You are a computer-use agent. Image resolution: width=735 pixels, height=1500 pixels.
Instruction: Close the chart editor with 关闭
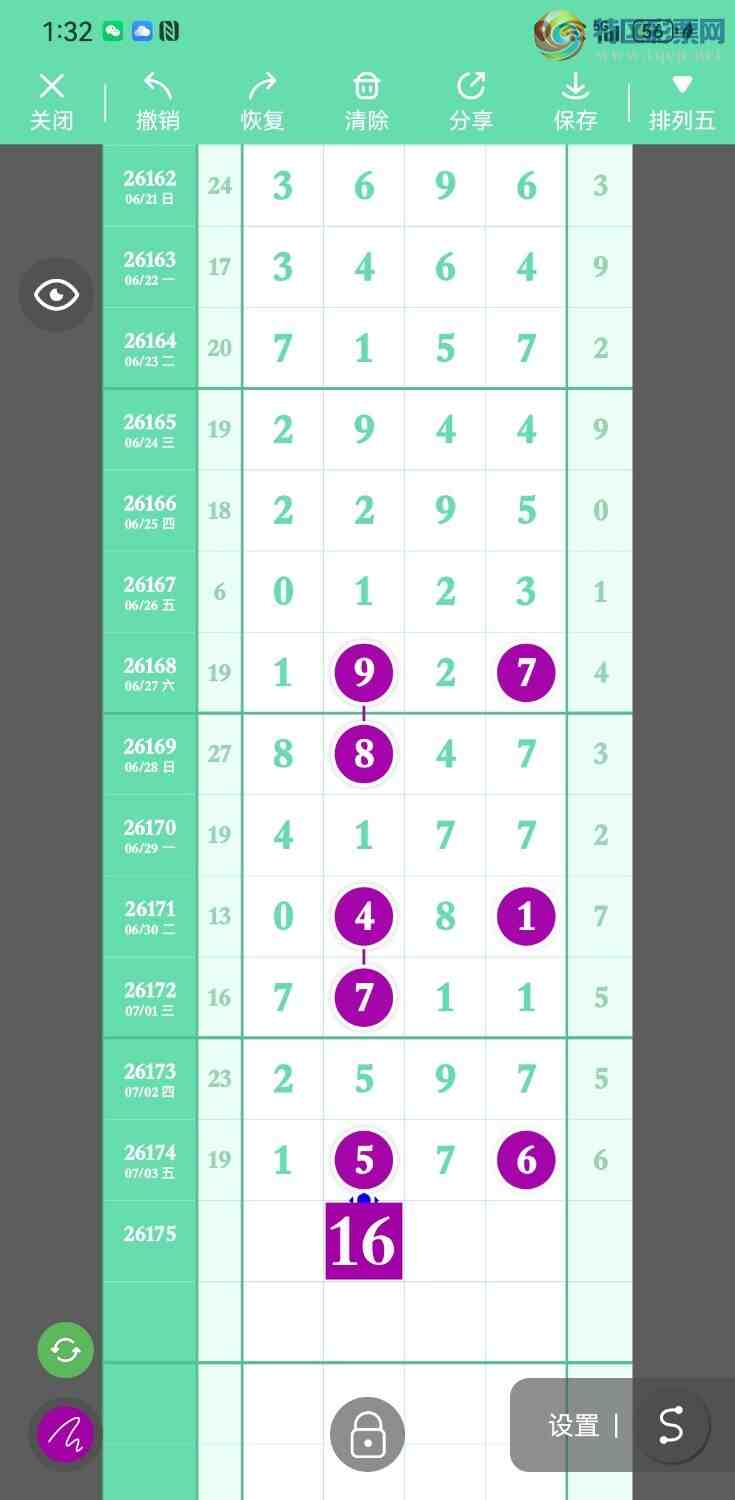click(51, 102)
